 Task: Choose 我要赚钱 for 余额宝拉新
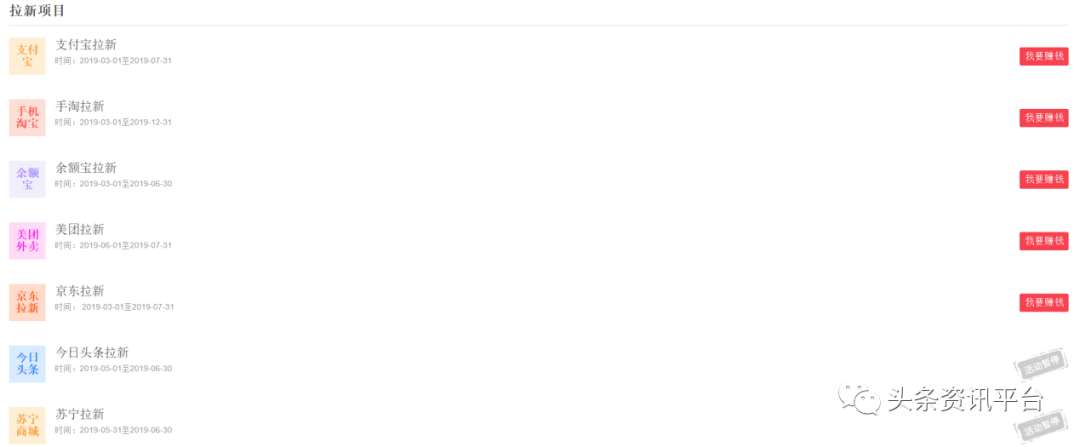1044,179
